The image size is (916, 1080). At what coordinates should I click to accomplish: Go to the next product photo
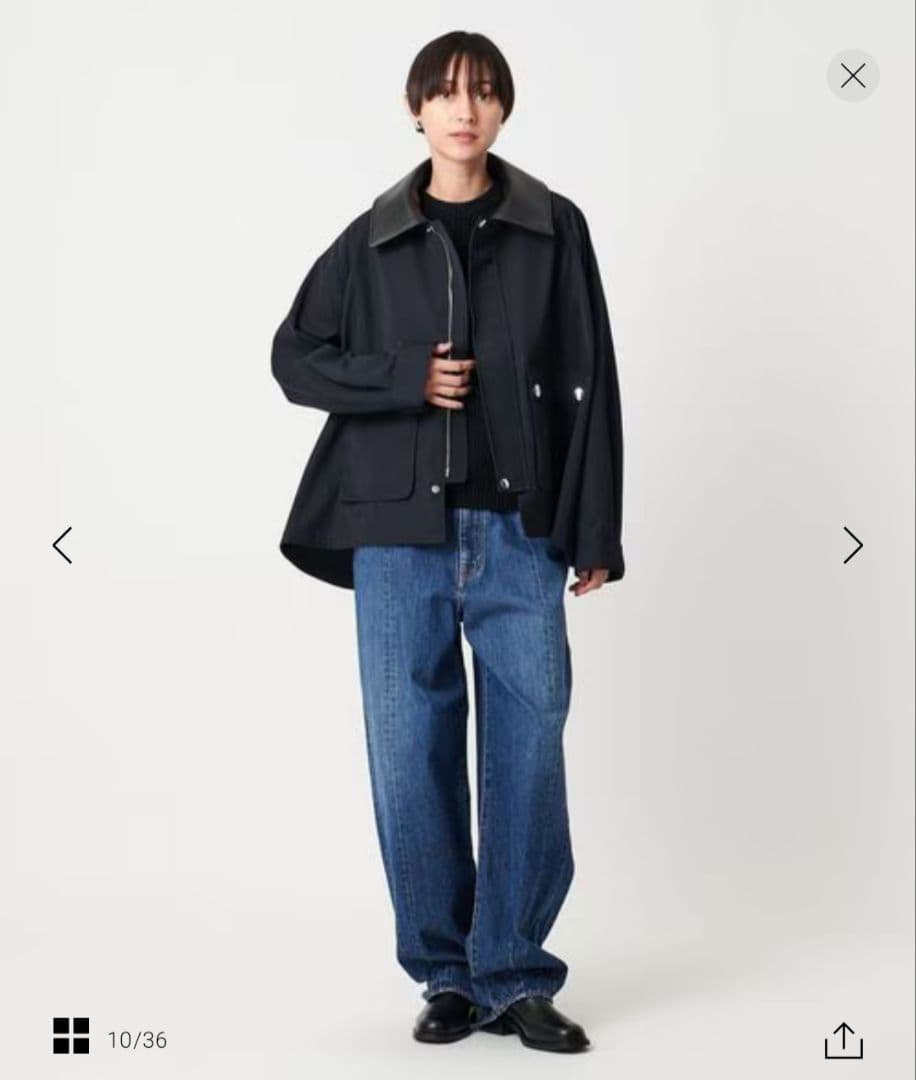click(852, 545)
